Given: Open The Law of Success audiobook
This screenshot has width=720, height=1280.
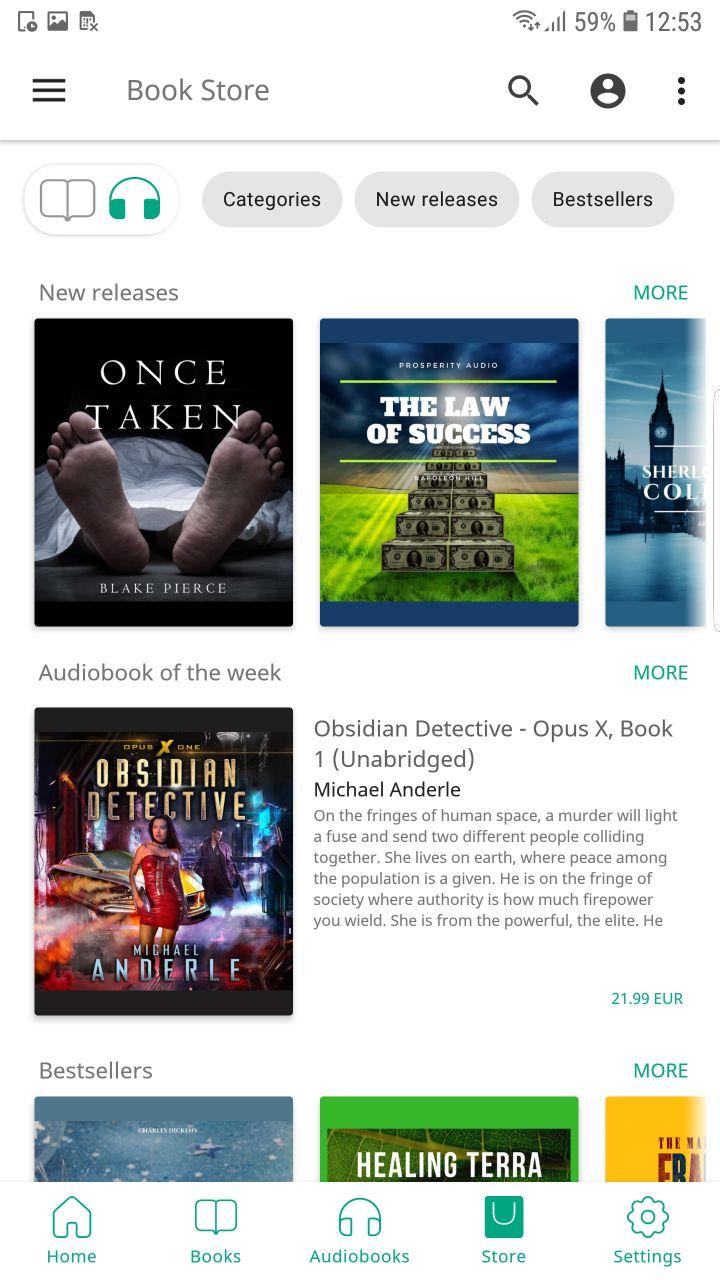Looking at the screenshot, I should (x=449, y=472).
